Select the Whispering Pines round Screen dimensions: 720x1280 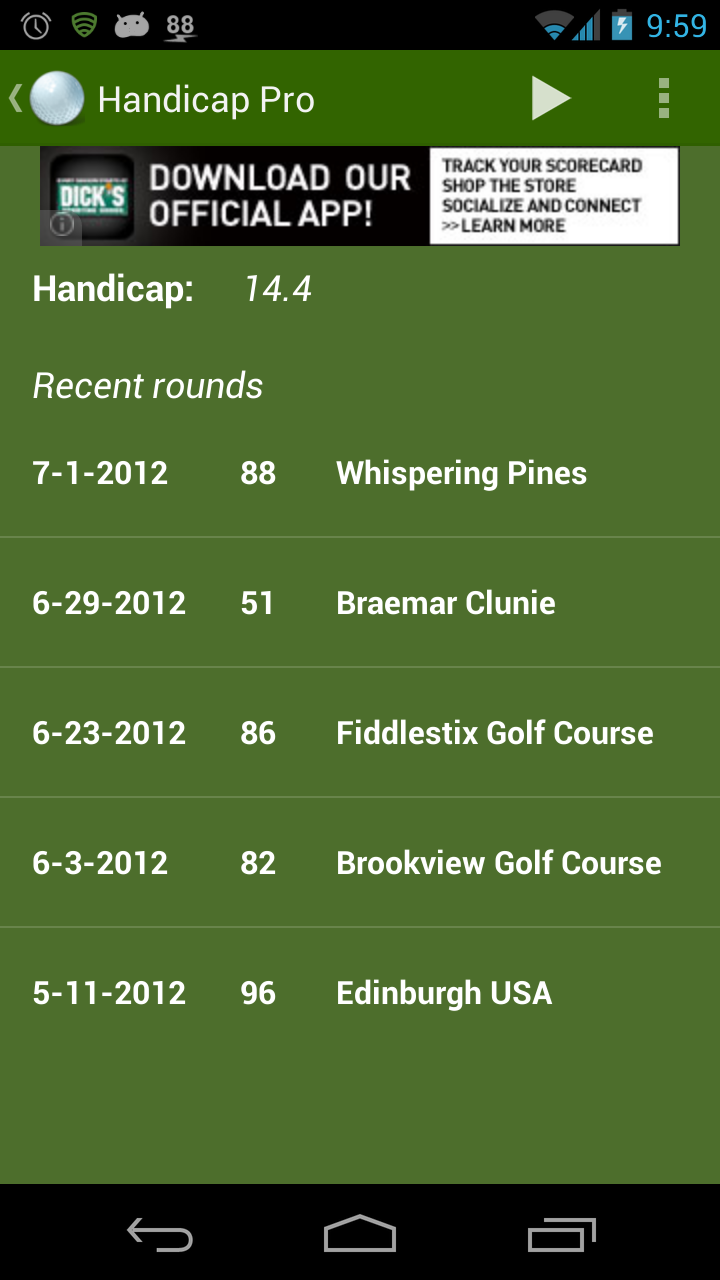pyautogui.click(x=360, y=472)
